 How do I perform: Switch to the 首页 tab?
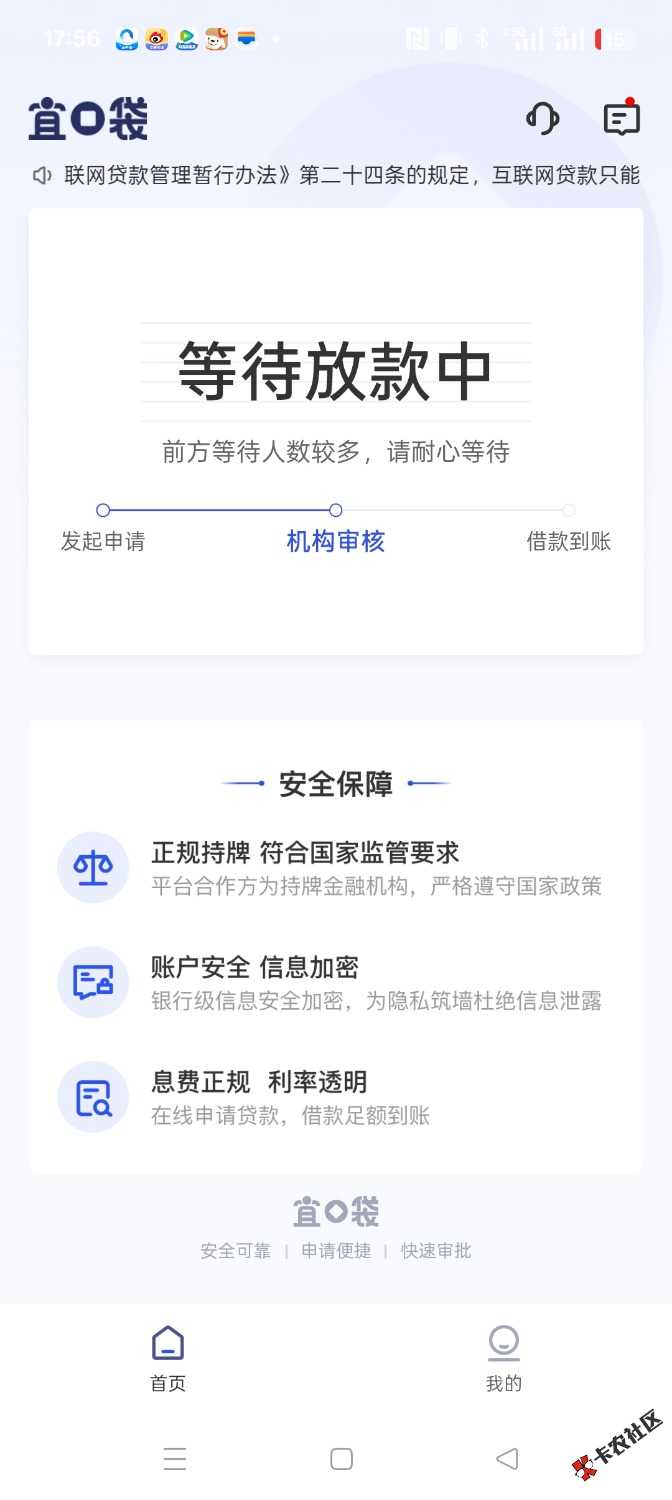[168, 1358]
